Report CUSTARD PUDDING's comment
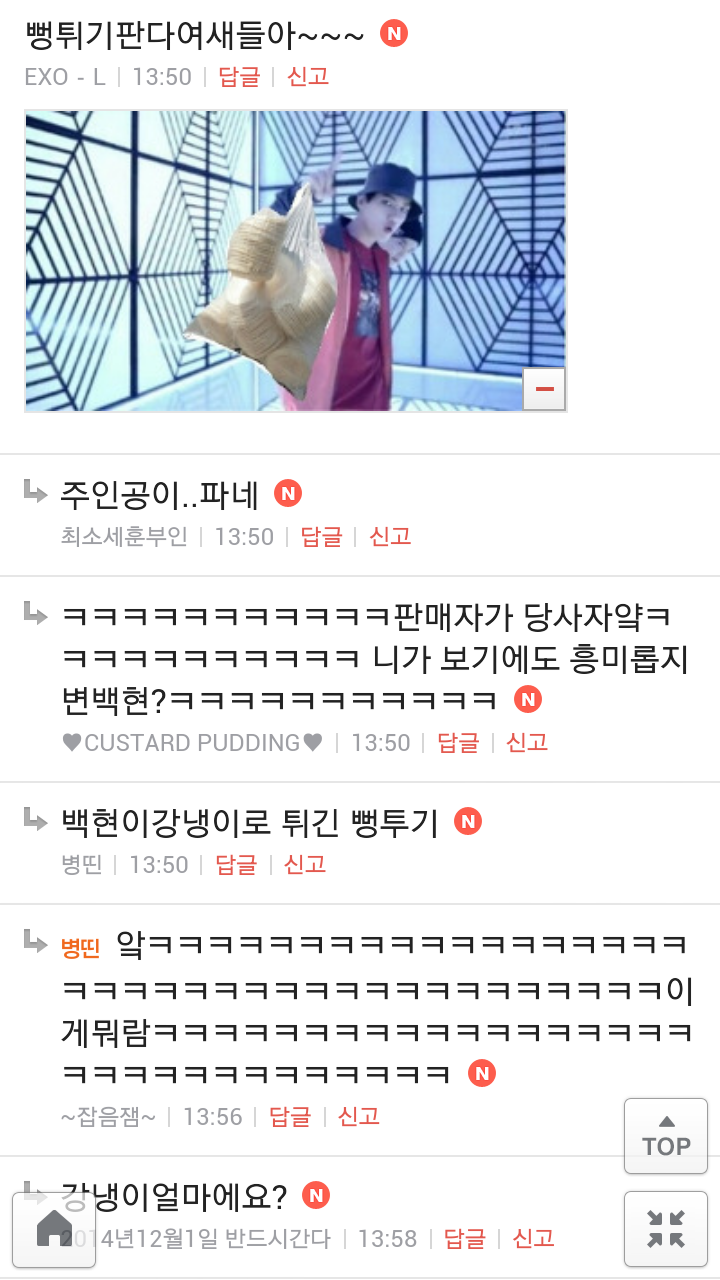Screen dimensions: 720x1280 pyautogui.click(x=527, y=743)
